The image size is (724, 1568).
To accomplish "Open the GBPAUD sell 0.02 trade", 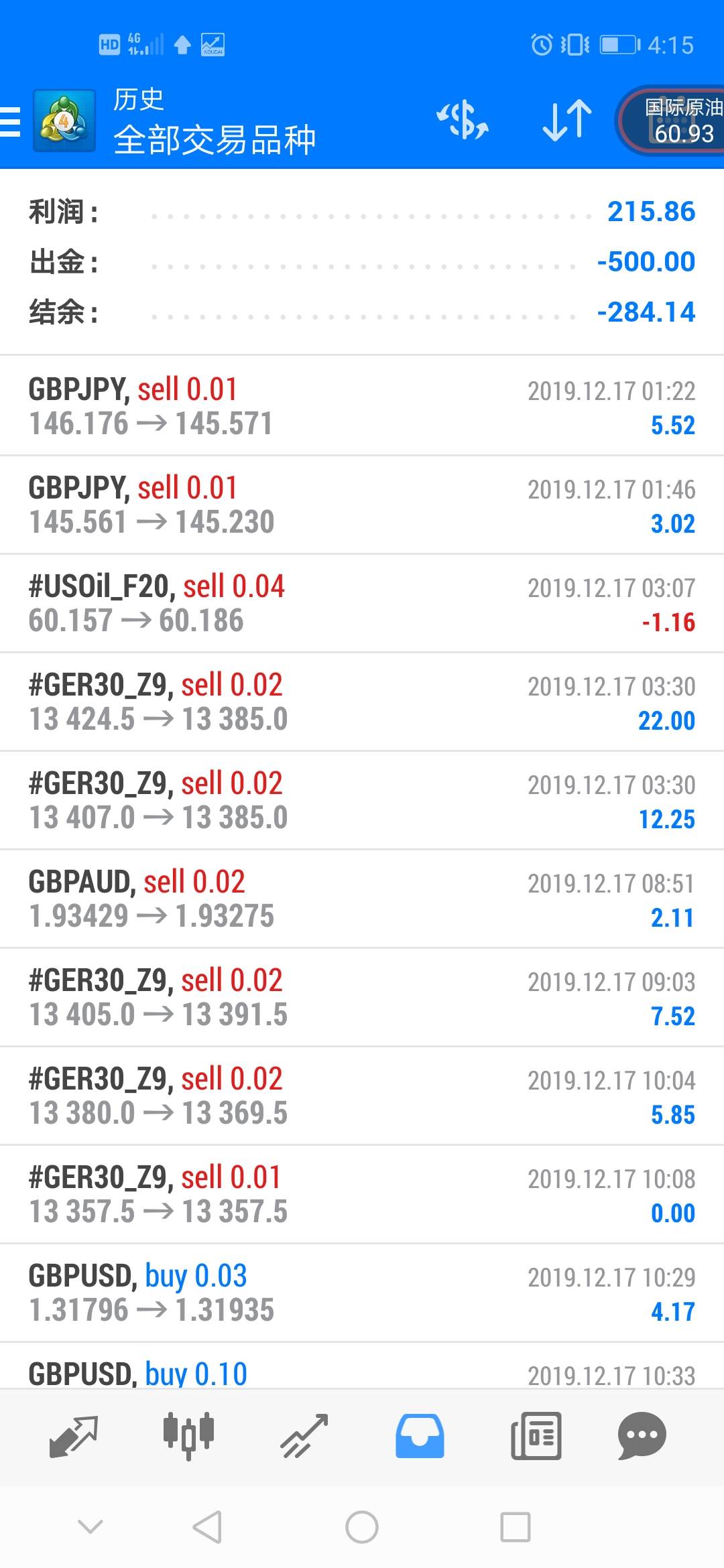I will 362,899.
